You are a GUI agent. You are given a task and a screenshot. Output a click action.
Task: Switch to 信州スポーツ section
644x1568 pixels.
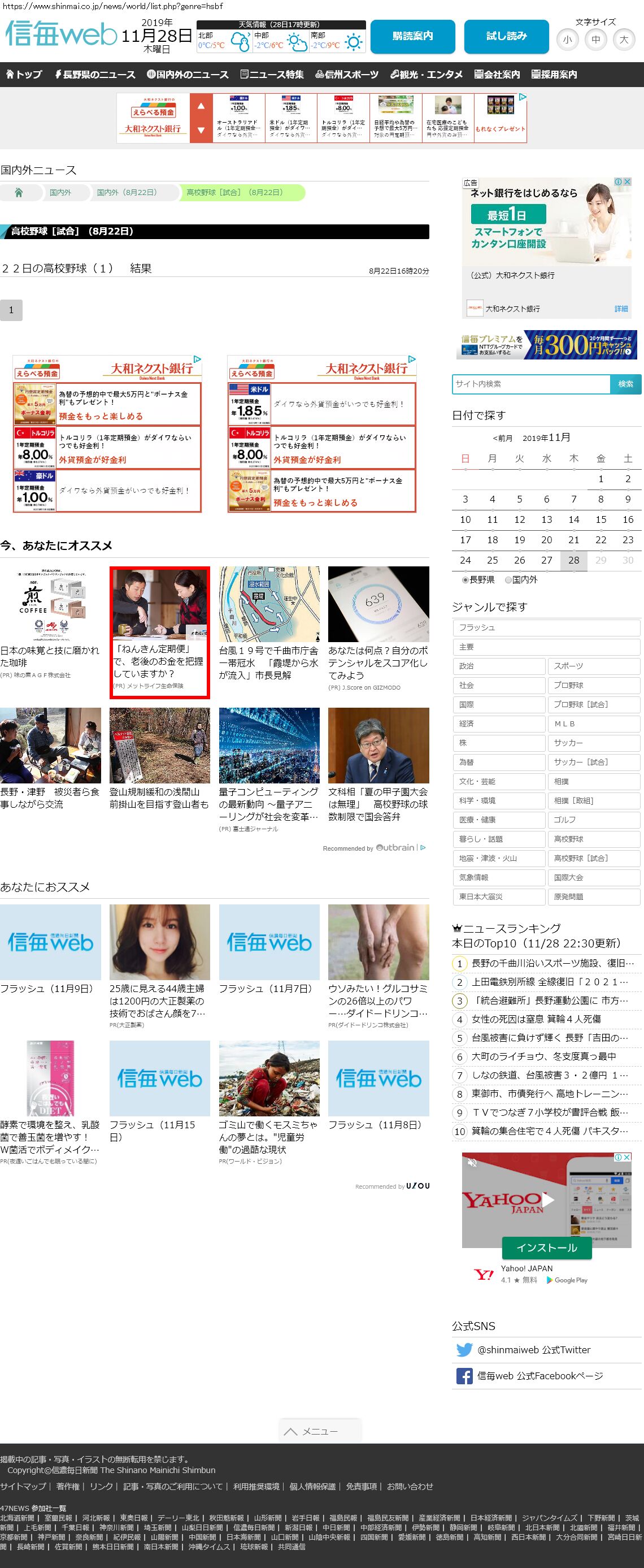point(347,74)
